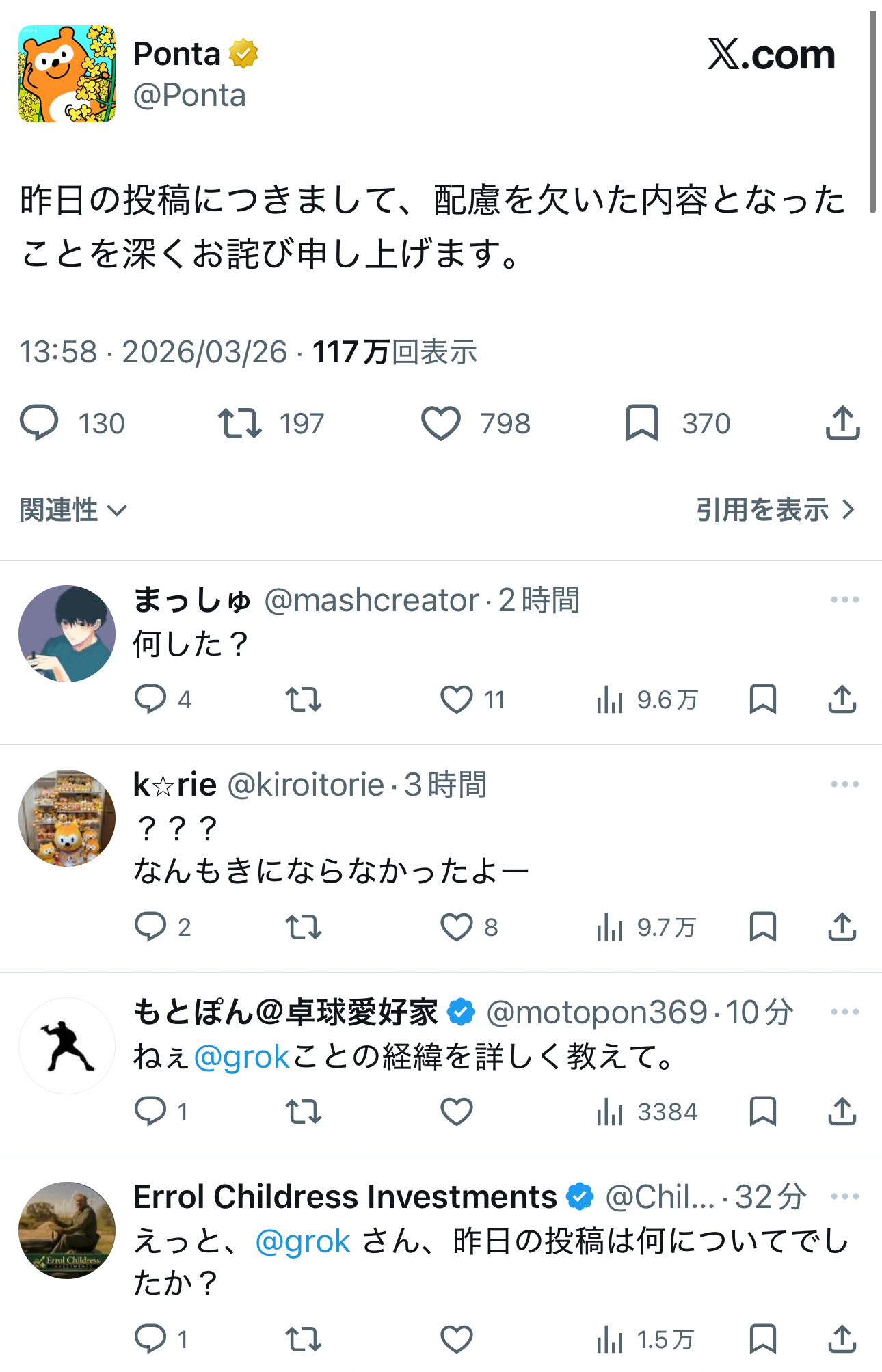The image size is (882, 1372).
Task: Like まっしゅ's reply 何した？
Action: (457, 699)
